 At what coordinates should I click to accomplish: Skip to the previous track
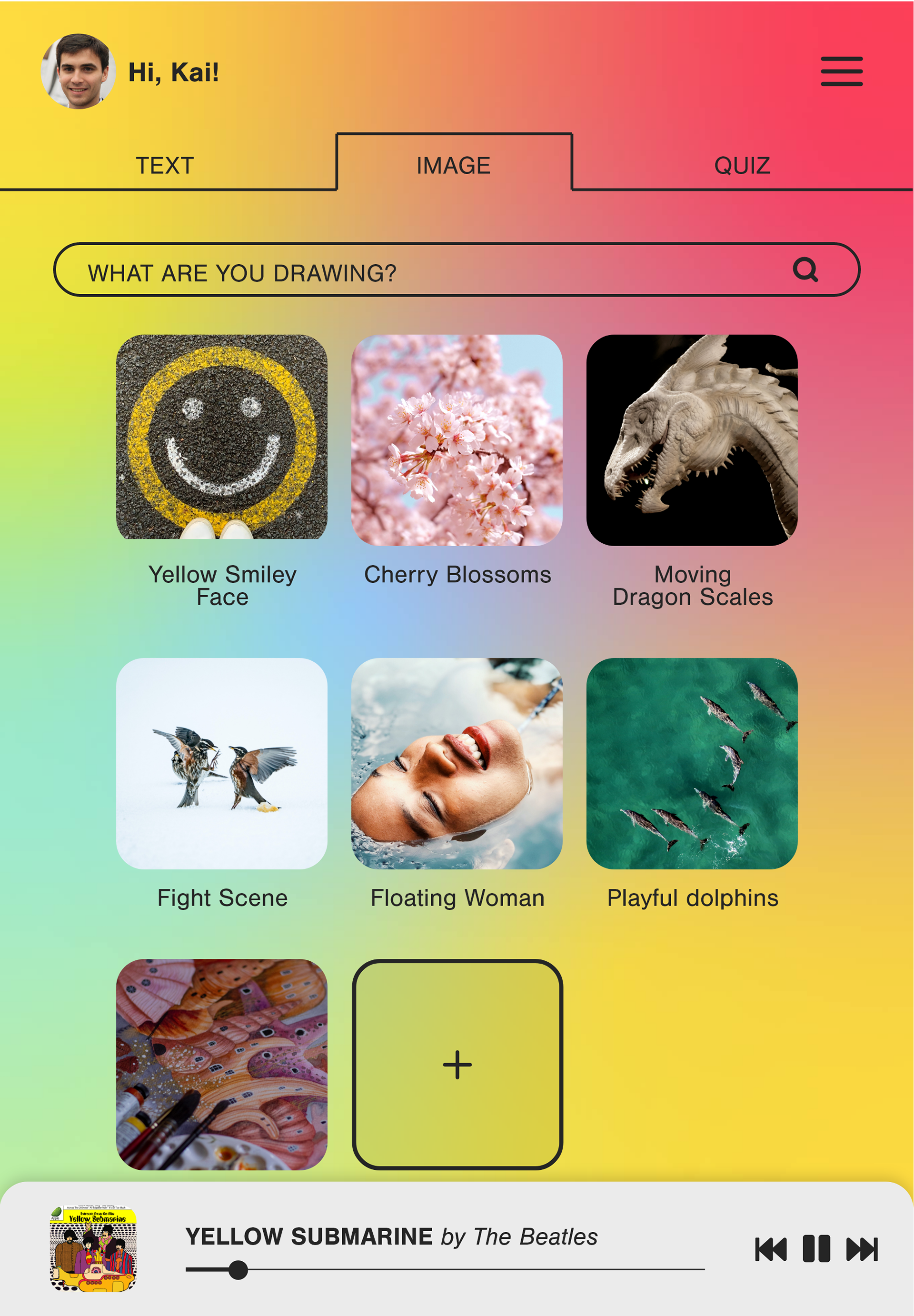point(771,1249)
